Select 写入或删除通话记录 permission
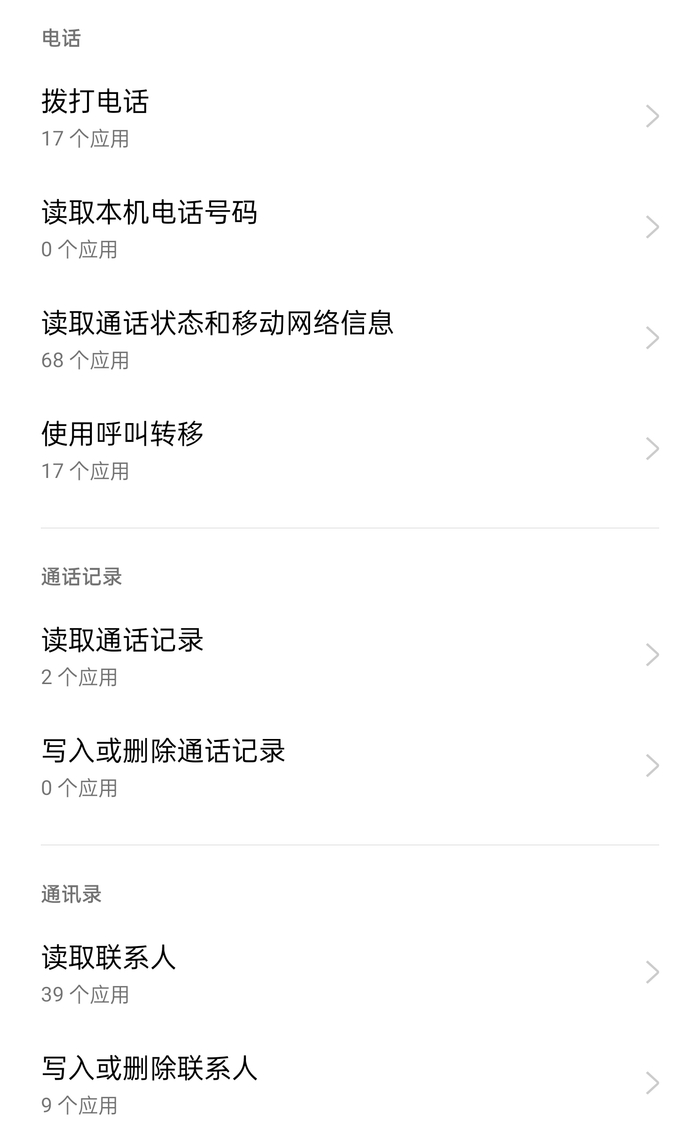 coord(350,767)
